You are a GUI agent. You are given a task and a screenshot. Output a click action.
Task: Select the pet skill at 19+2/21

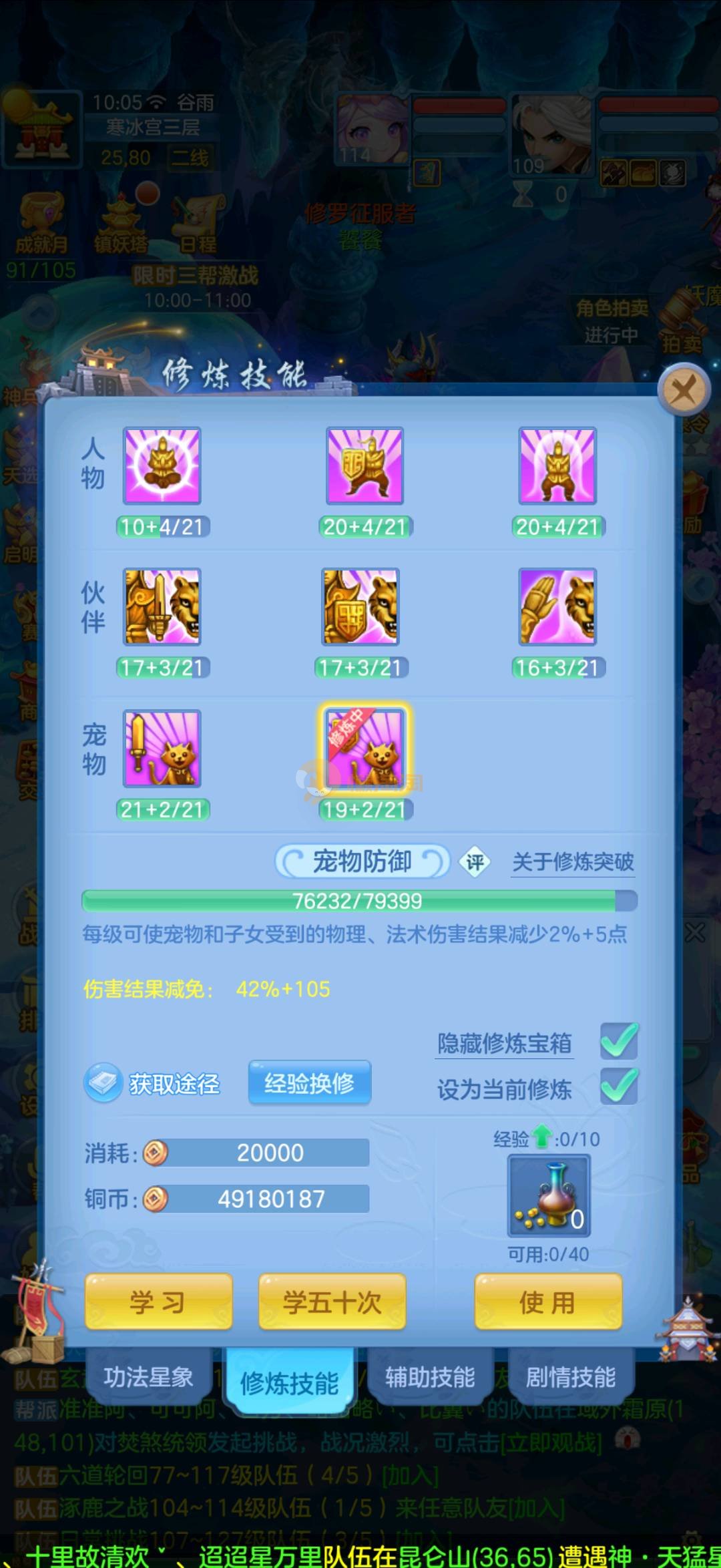365,749
